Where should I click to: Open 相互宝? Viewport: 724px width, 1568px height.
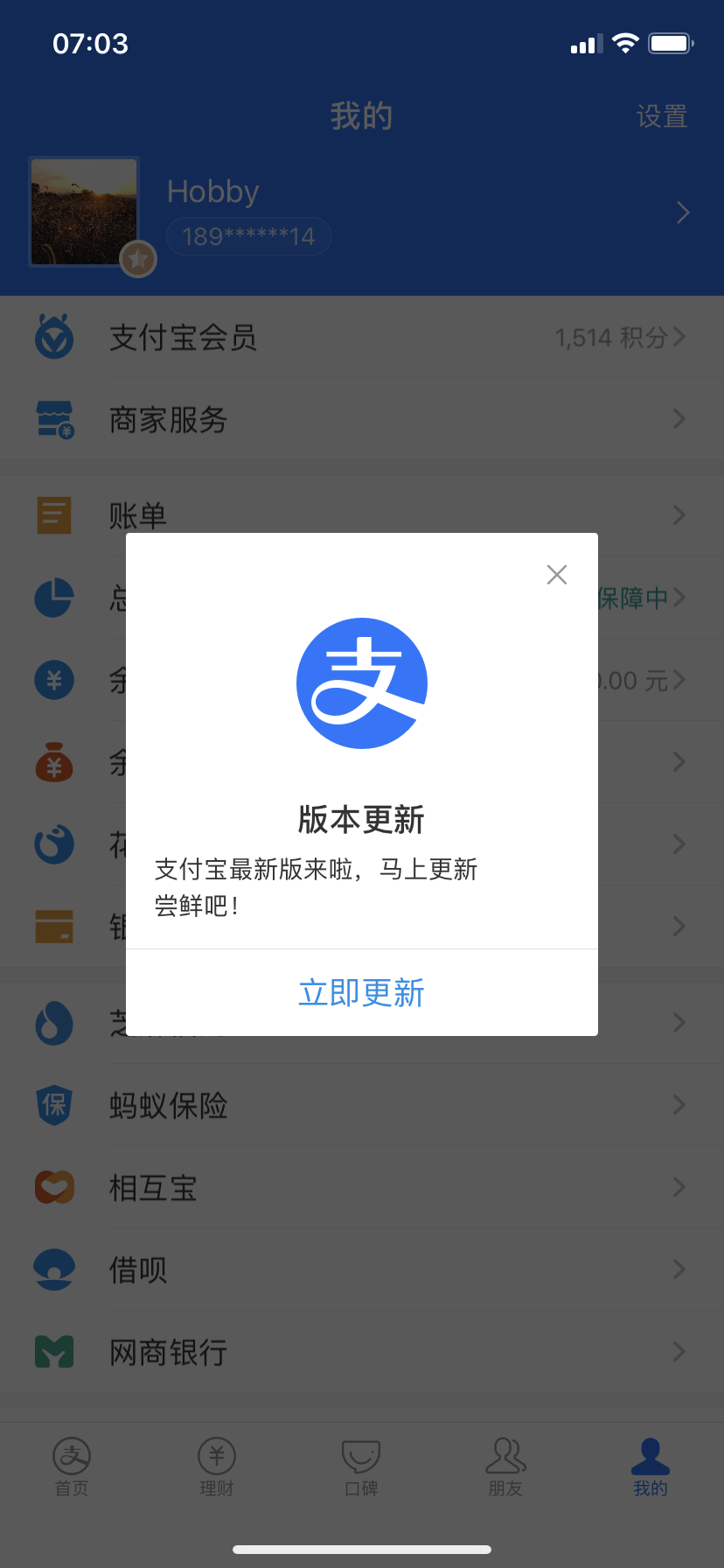click(x=362, y=1188)
